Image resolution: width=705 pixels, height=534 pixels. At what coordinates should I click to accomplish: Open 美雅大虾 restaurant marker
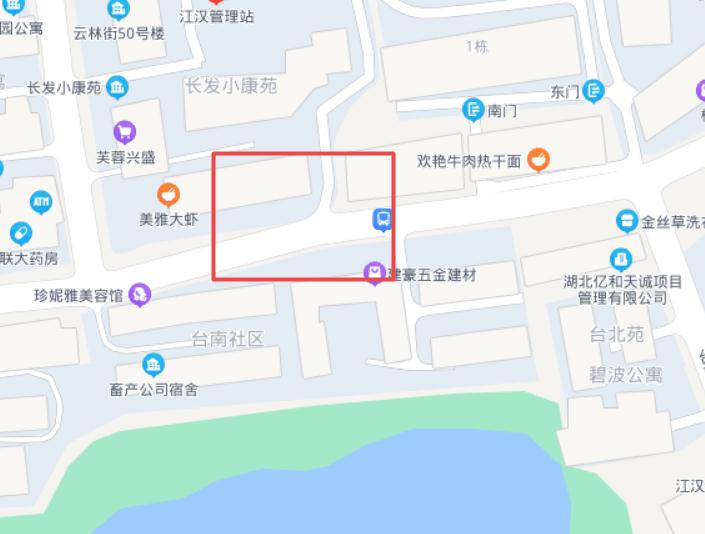(x=169, y=193)
